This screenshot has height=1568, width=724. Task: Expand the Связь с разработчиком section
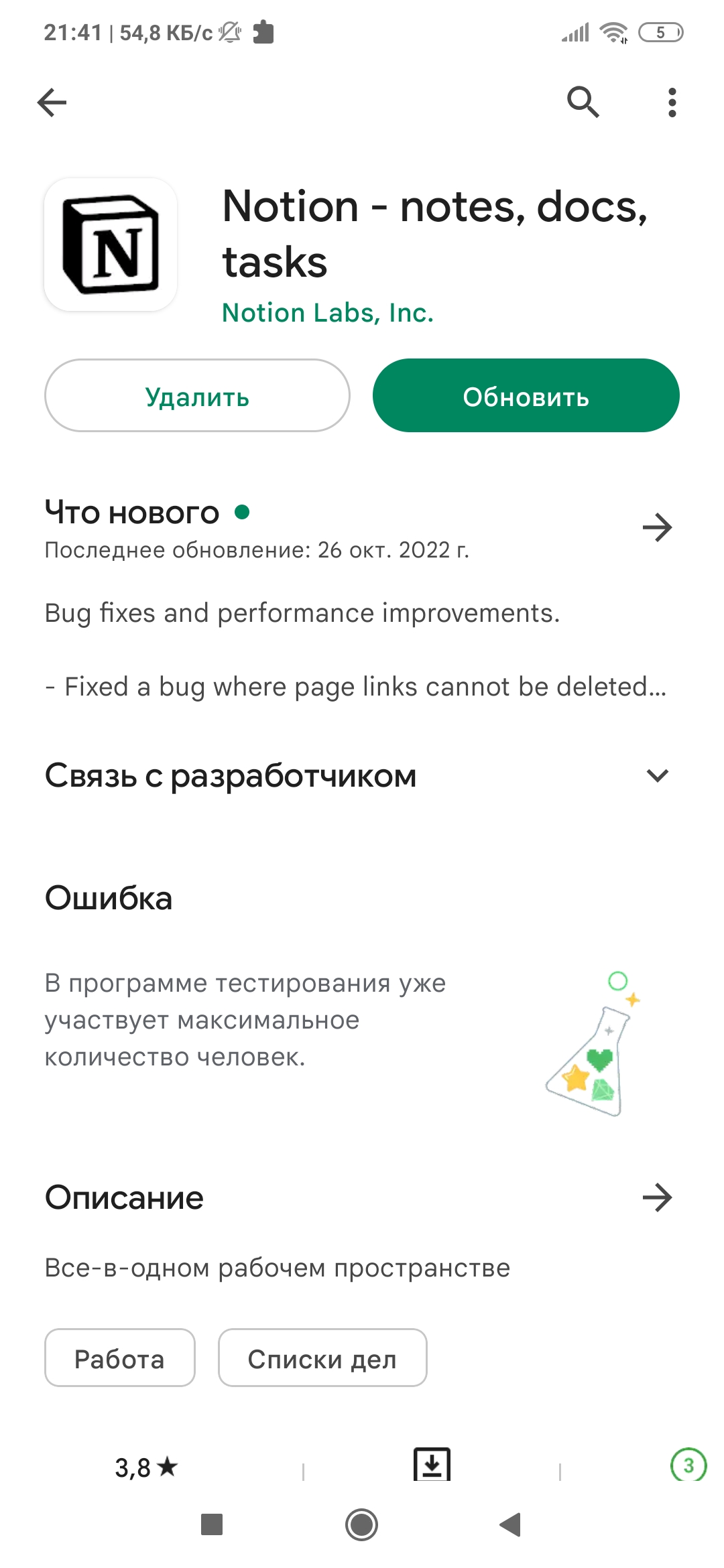[362, 776]
